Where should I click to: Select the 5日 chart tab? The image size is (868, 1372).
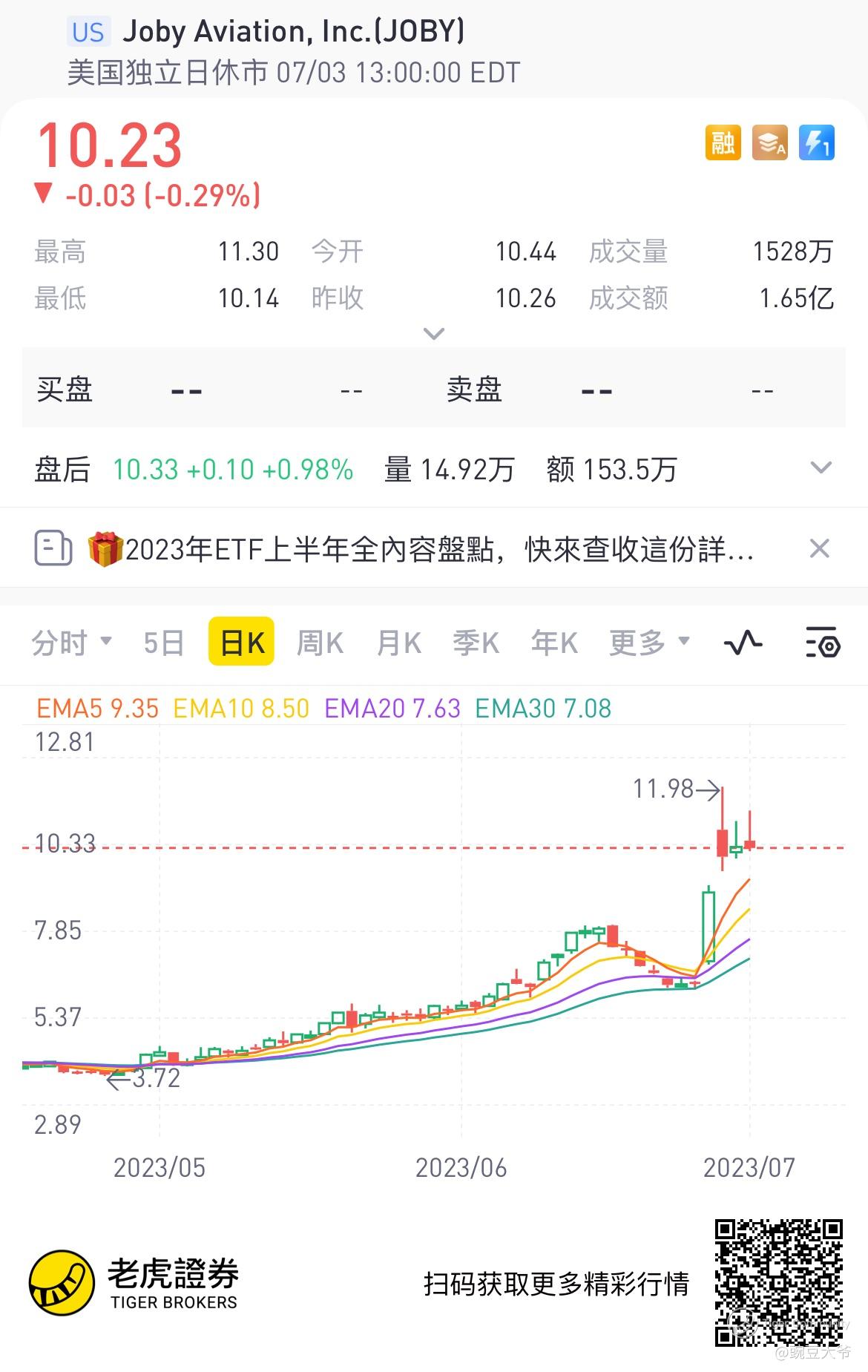[164, 643]
